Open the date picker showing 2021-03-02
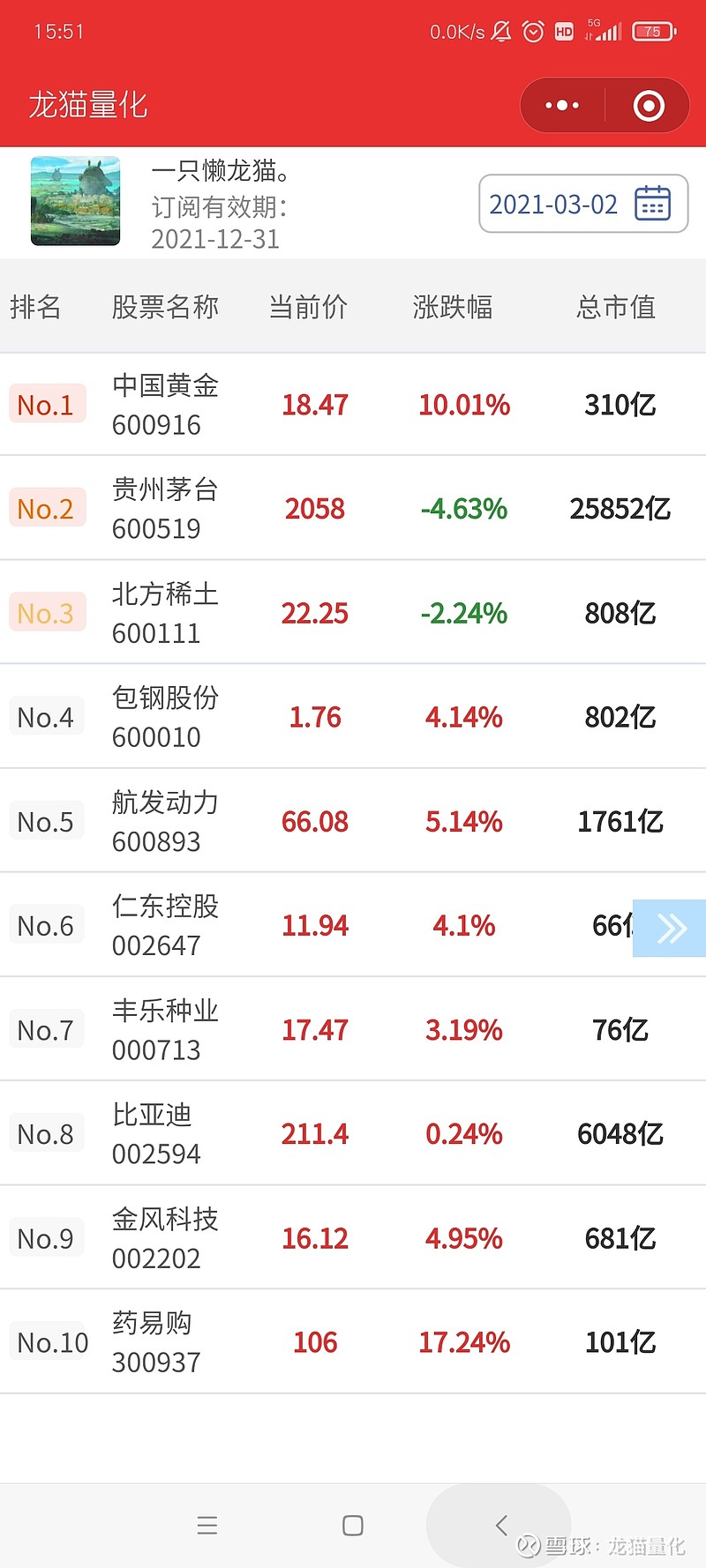This screenshot has height=1568, width=706. pyautogui.click(x=582, y=204)
